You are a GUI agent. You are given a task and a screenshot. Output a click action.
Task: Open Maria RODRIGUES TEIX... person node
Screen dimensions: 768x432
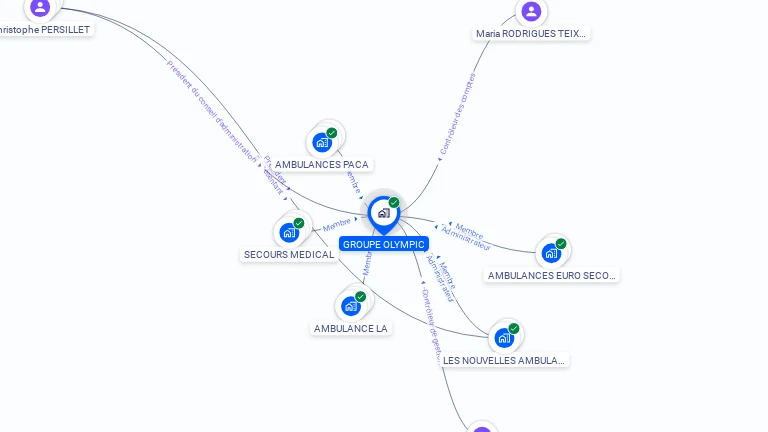pyautogui.click(x=531, y=12)
